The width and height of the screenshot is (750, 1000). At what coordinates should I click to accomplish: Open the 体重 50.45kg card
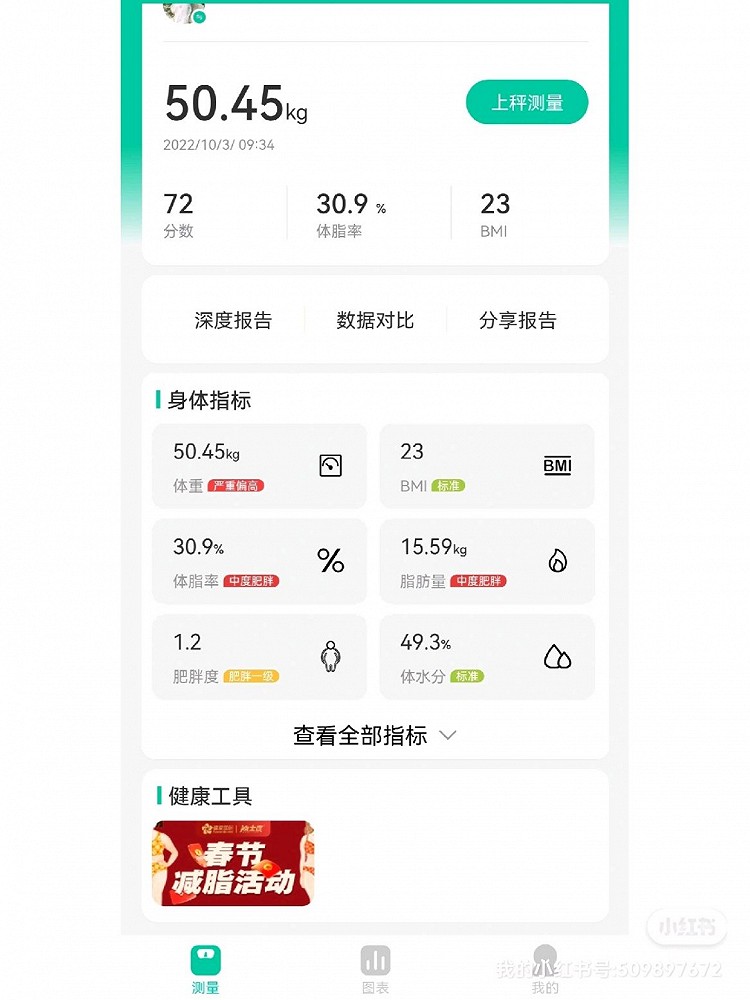click(259, 466)
